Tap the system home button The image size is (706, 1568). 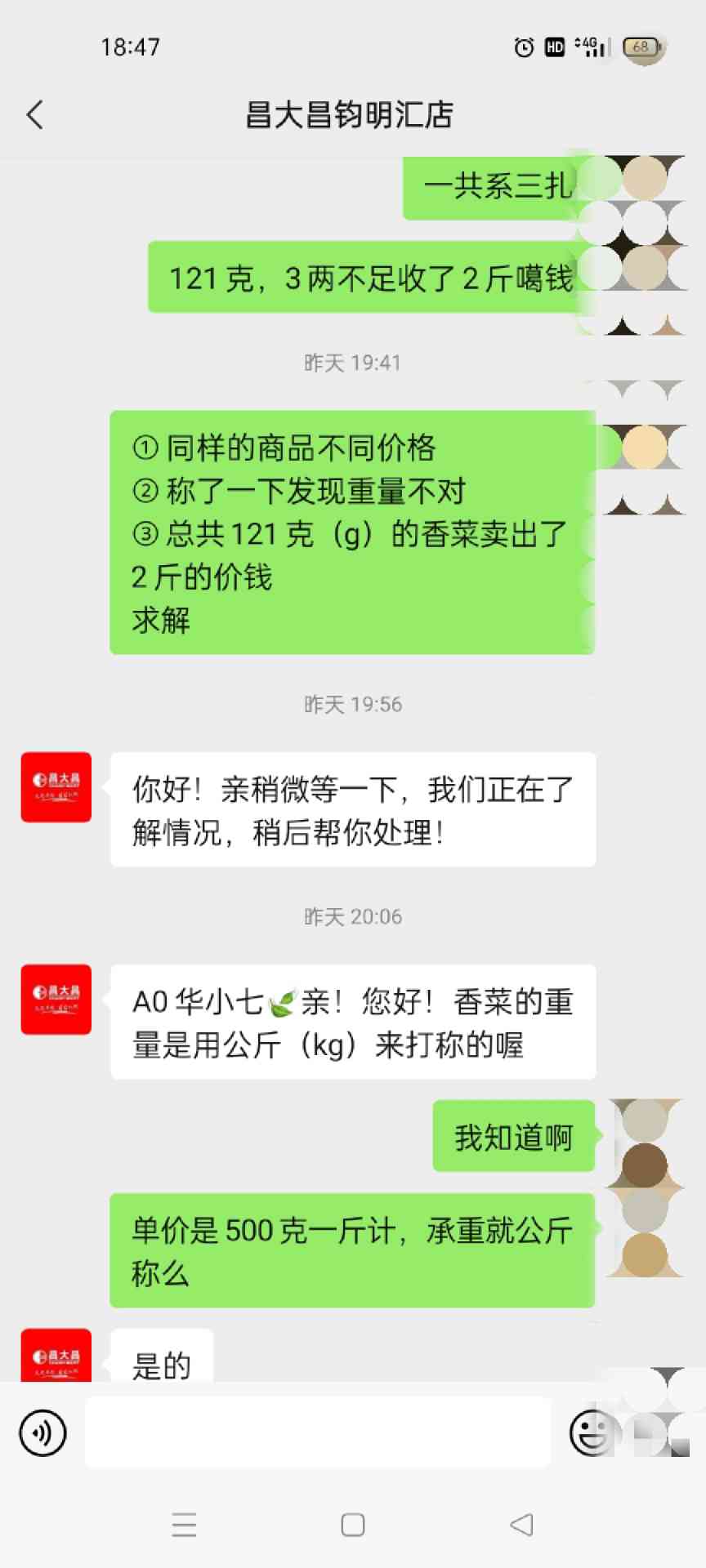tap(353, 1525)
